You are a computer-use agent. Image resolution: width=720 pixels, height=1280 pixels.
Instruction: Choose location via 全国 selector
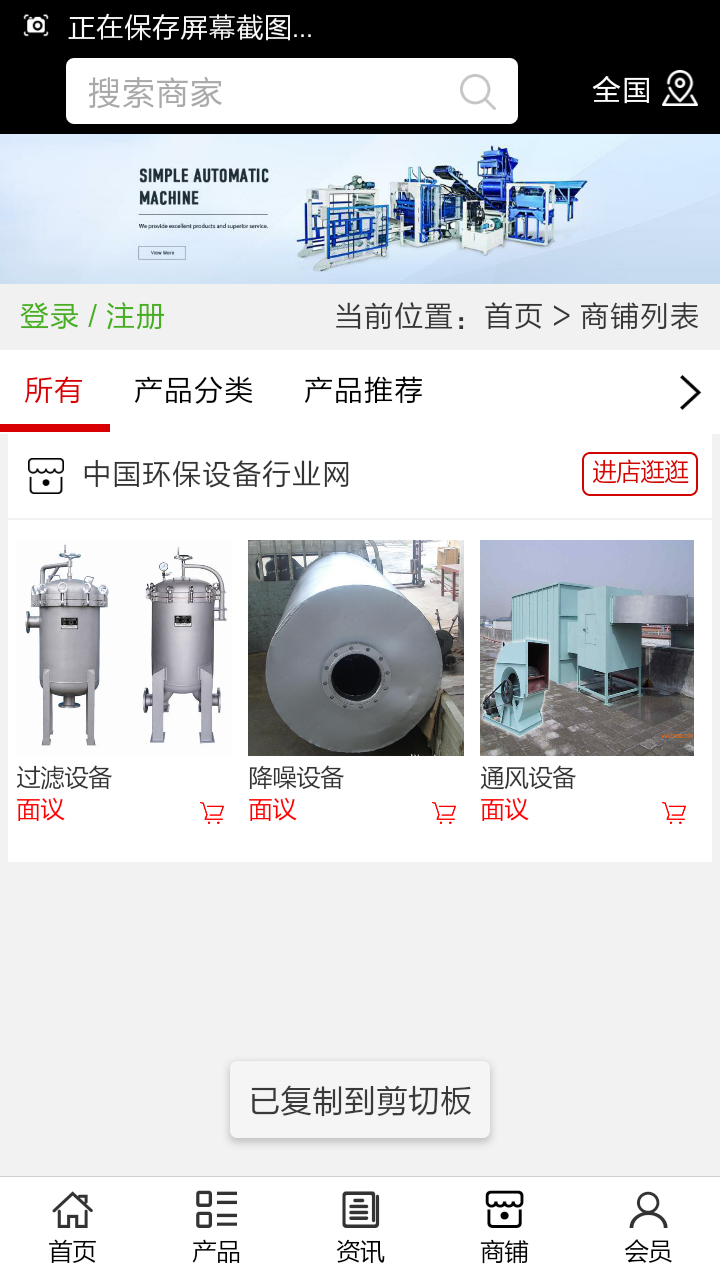coord(644,90)
